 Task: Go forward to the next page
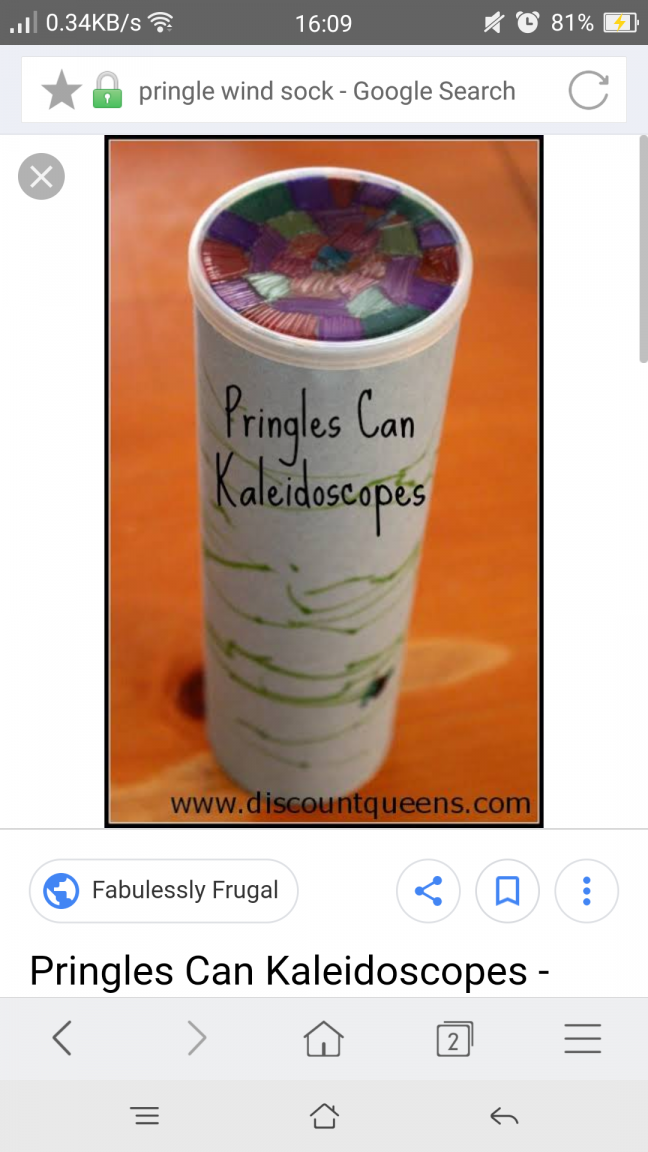click(x=196, y=1039)
